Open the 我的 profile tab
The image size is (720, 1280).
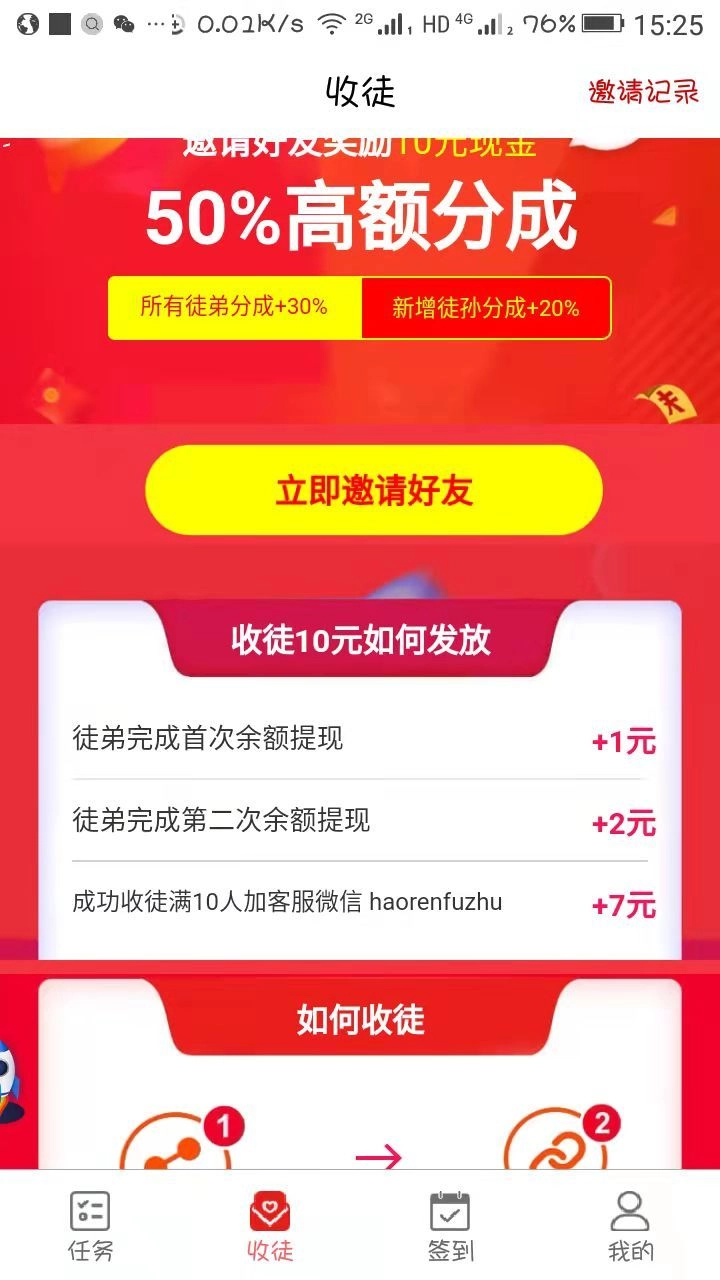click(630, 1226)
